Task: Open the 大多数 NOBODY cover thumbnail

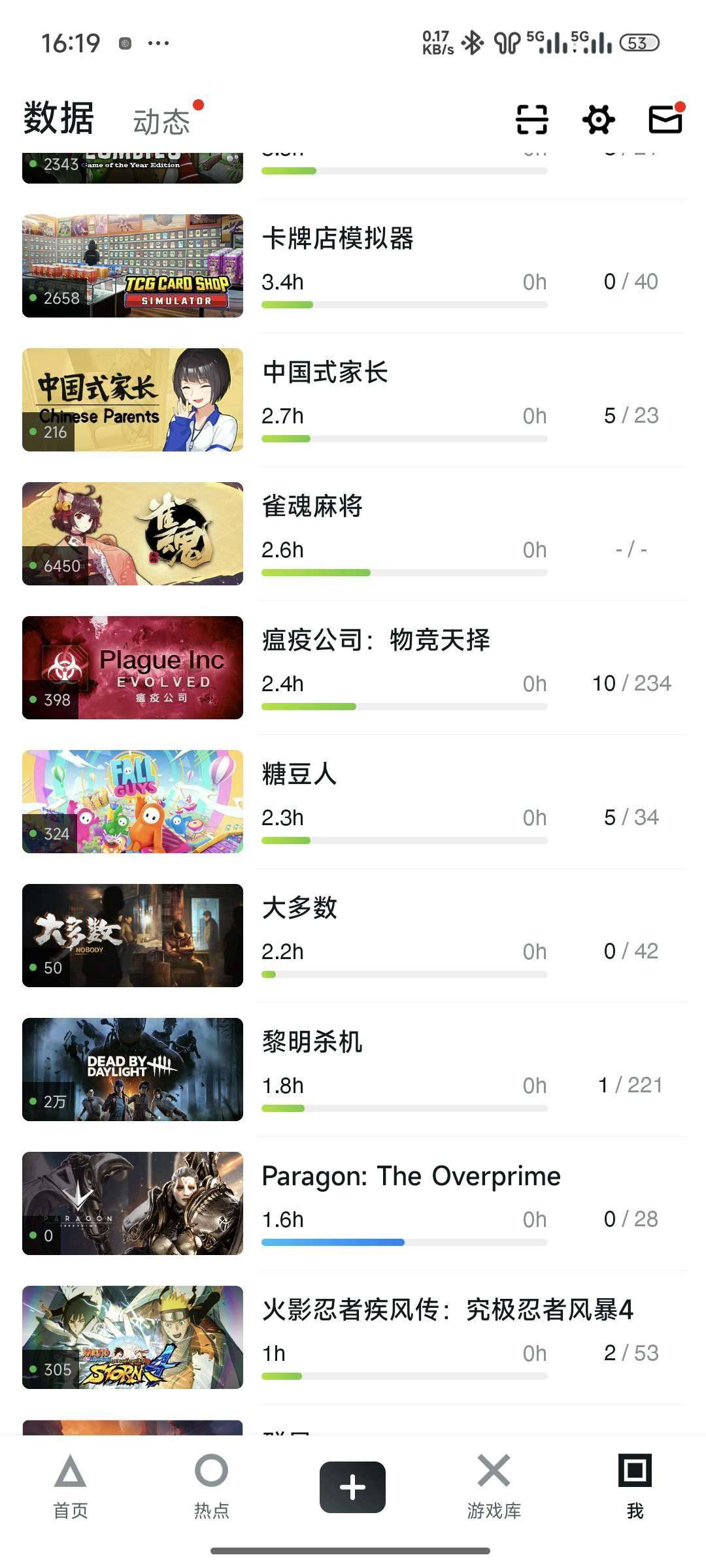Action: pos(132,936)
